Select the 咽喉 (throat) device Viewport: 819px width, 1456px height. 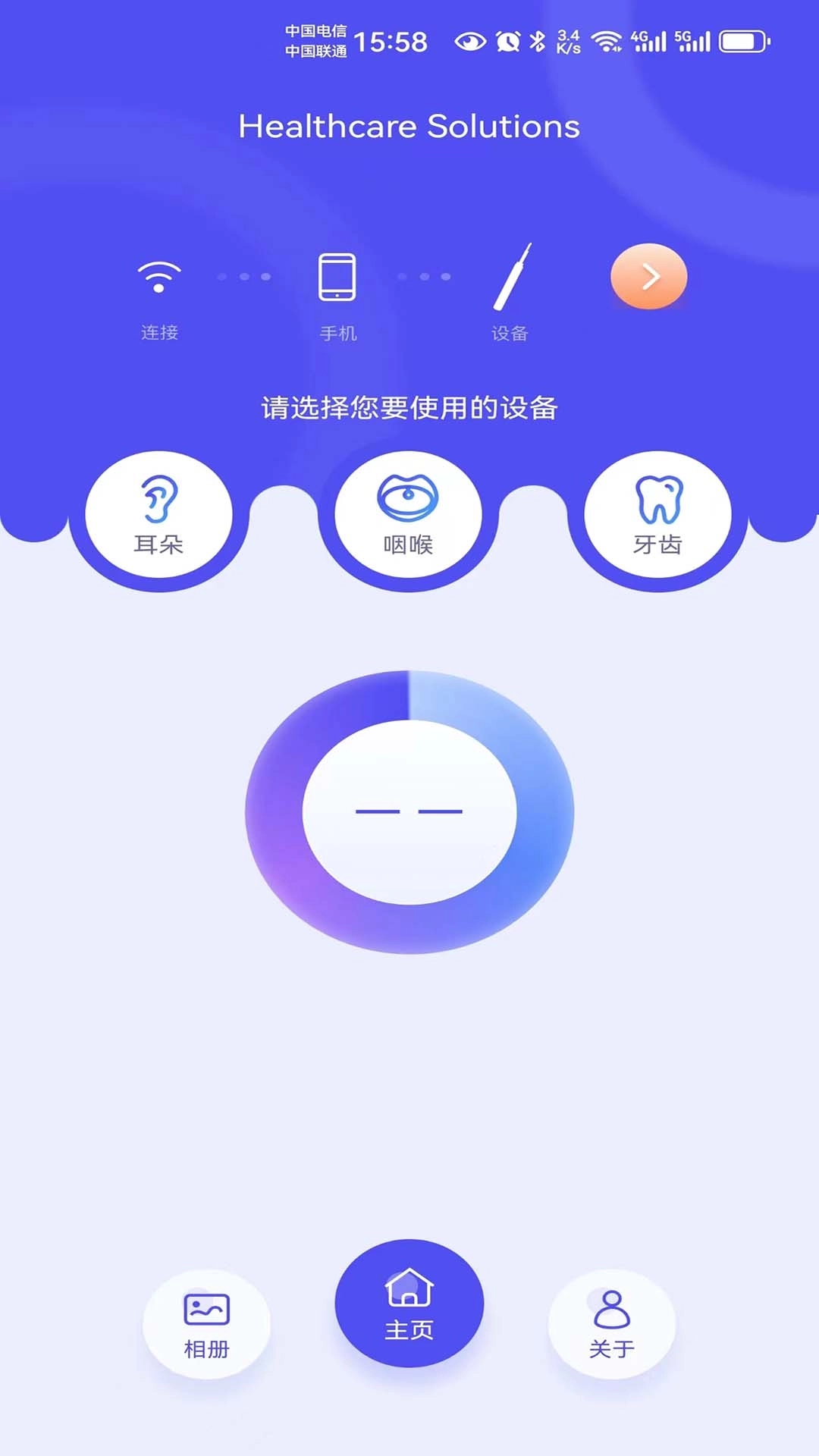[408, 515]
